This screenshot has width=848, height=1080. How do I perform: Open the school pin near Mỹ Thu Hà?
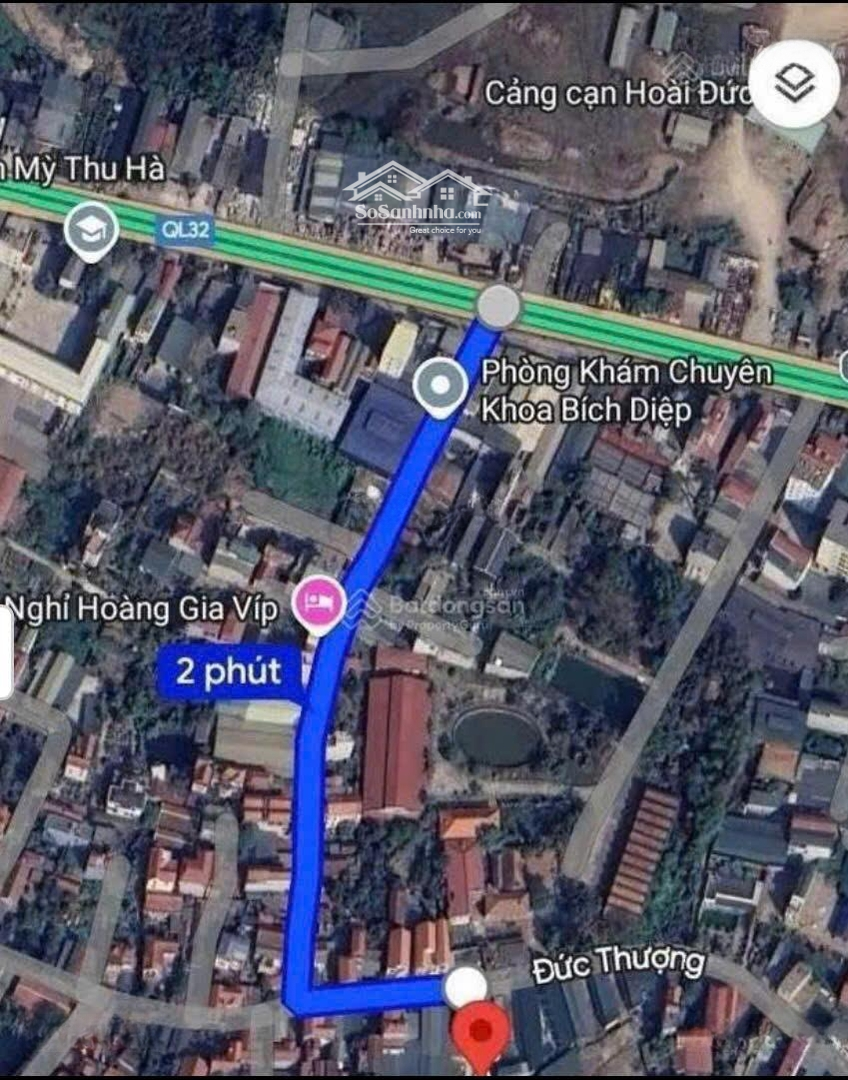91,231
